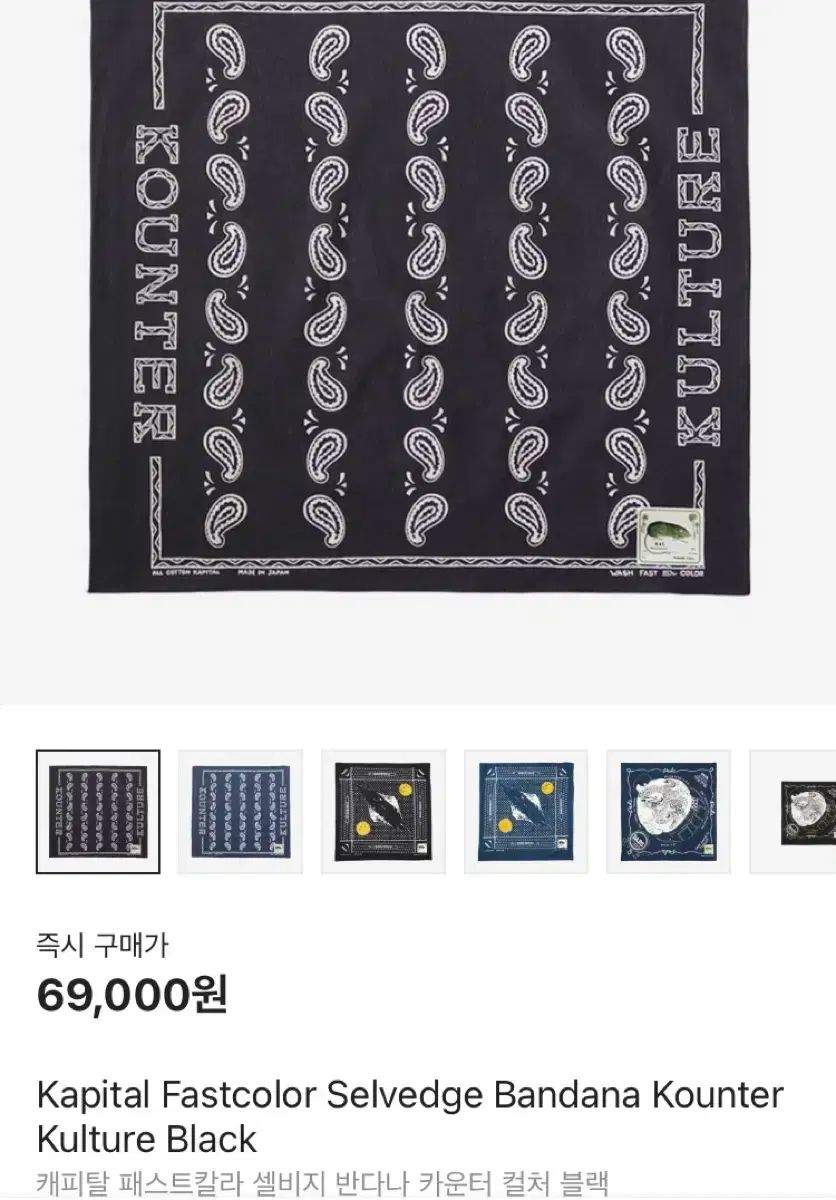View the navy bandana thumbnail with a white circular print
836x1200 pixels.
[668, 811]
